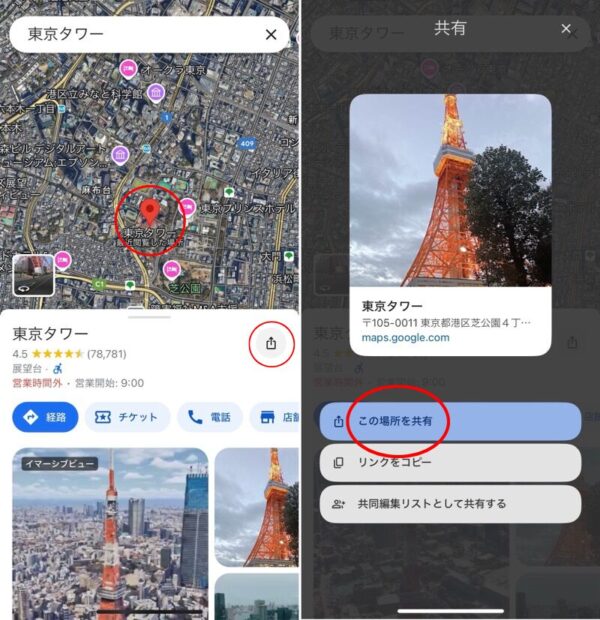600x620 pixels.
Task: Open the Street View thumbnail on the map
Action: pos(33,274)
